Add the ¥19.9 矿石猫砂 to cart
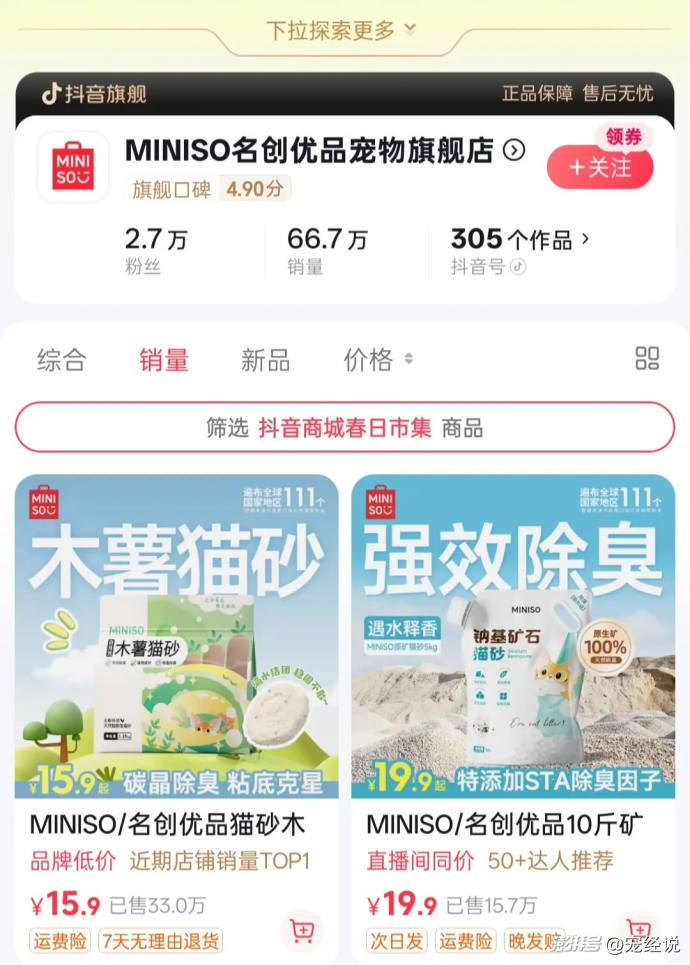This screenshot has height=965, width=690. click(639, 928)
